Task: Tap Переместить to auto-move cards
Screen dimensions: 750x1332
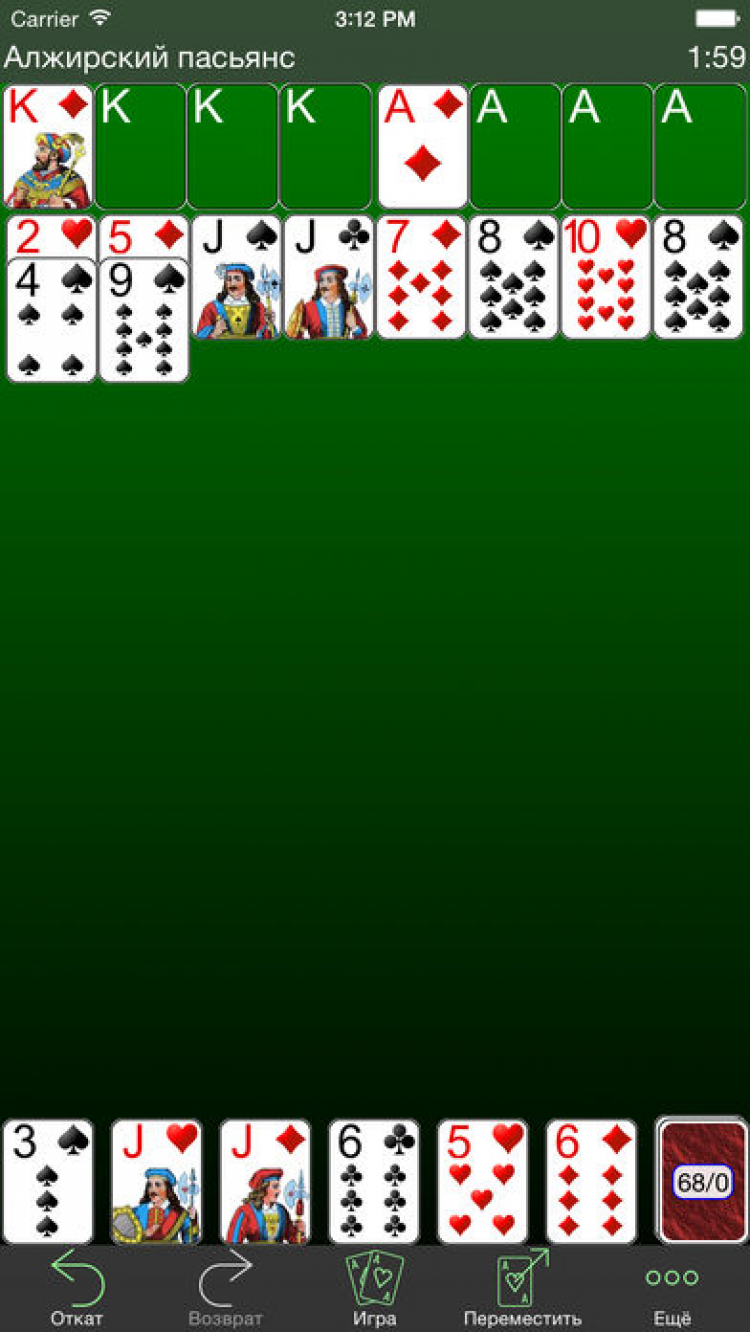Action: pyautogui.click(x=522, y=1288)
